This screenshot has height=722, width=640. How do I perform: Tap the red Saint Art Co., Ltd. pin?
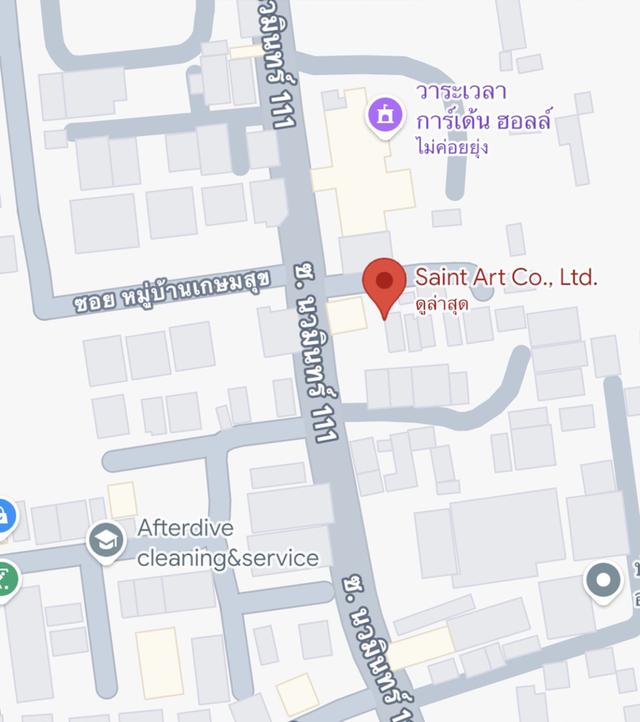click(384, 283)
